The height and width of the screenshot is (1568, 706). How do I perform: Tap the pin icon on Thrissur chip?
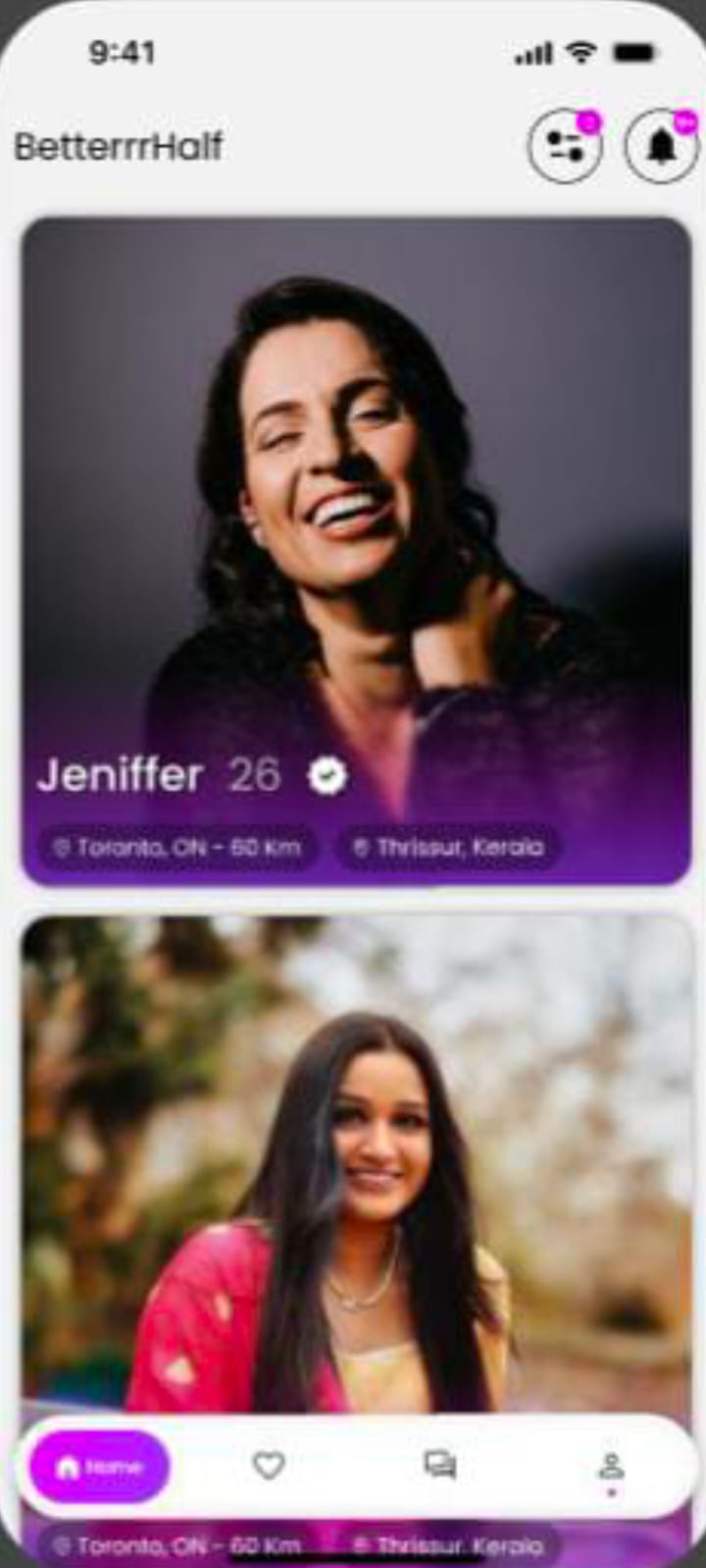(x=360, y=847)
